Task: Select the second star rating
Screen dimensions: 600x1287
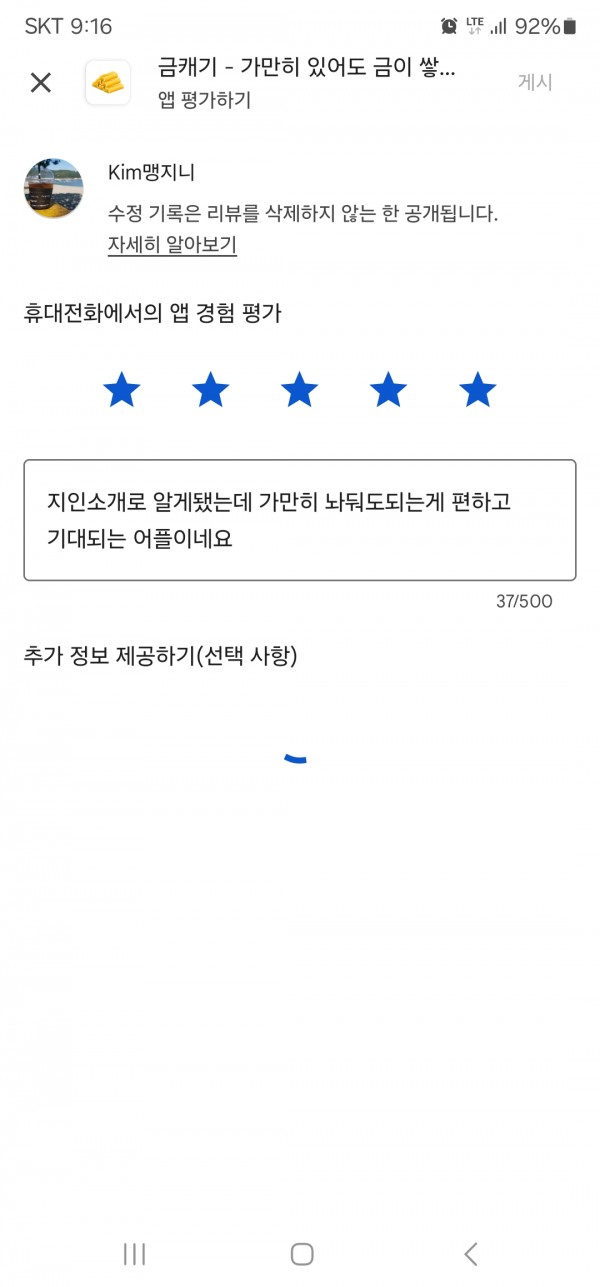Action: tap(211, 389)
